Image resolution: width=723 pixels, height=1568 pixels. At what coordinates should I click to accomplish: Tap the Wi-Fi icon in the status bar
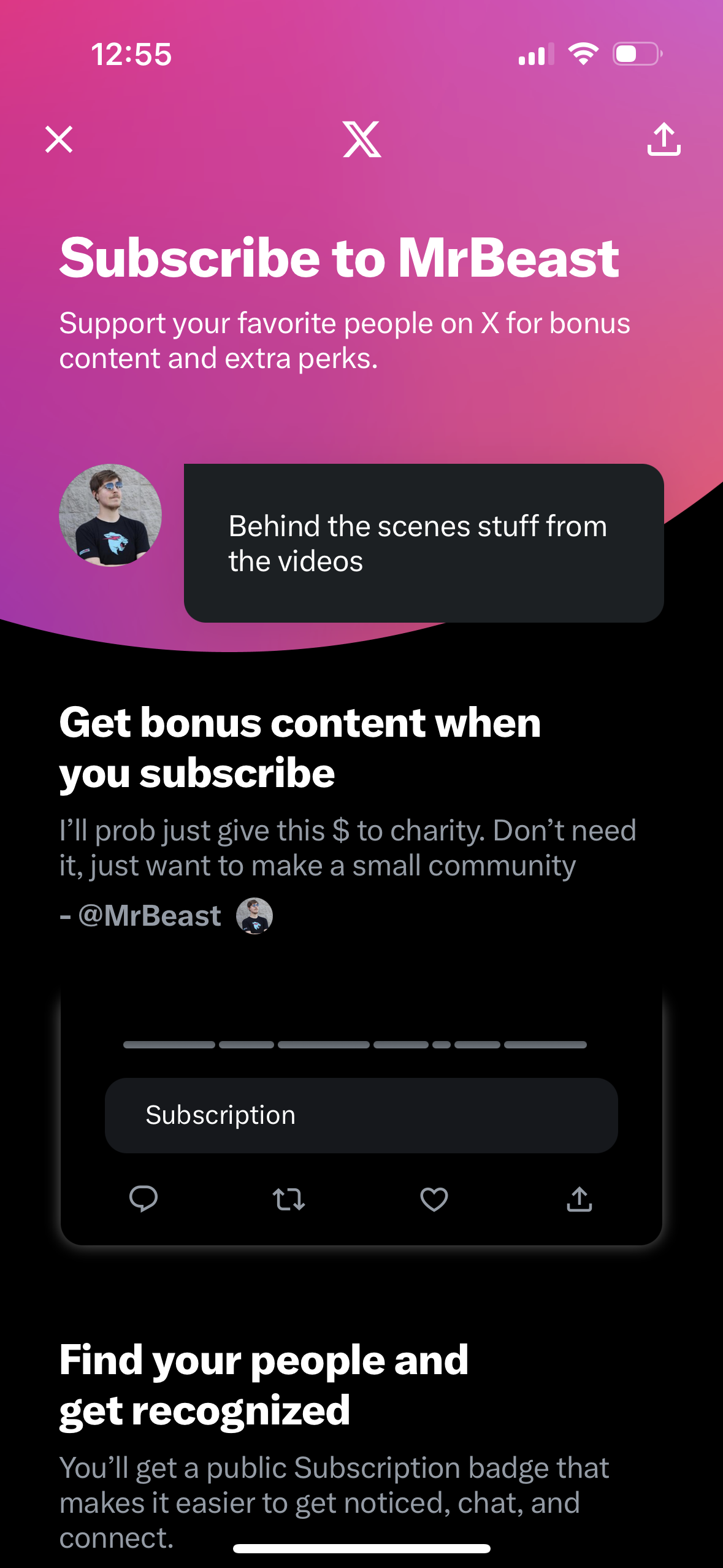tap(582, 55)
